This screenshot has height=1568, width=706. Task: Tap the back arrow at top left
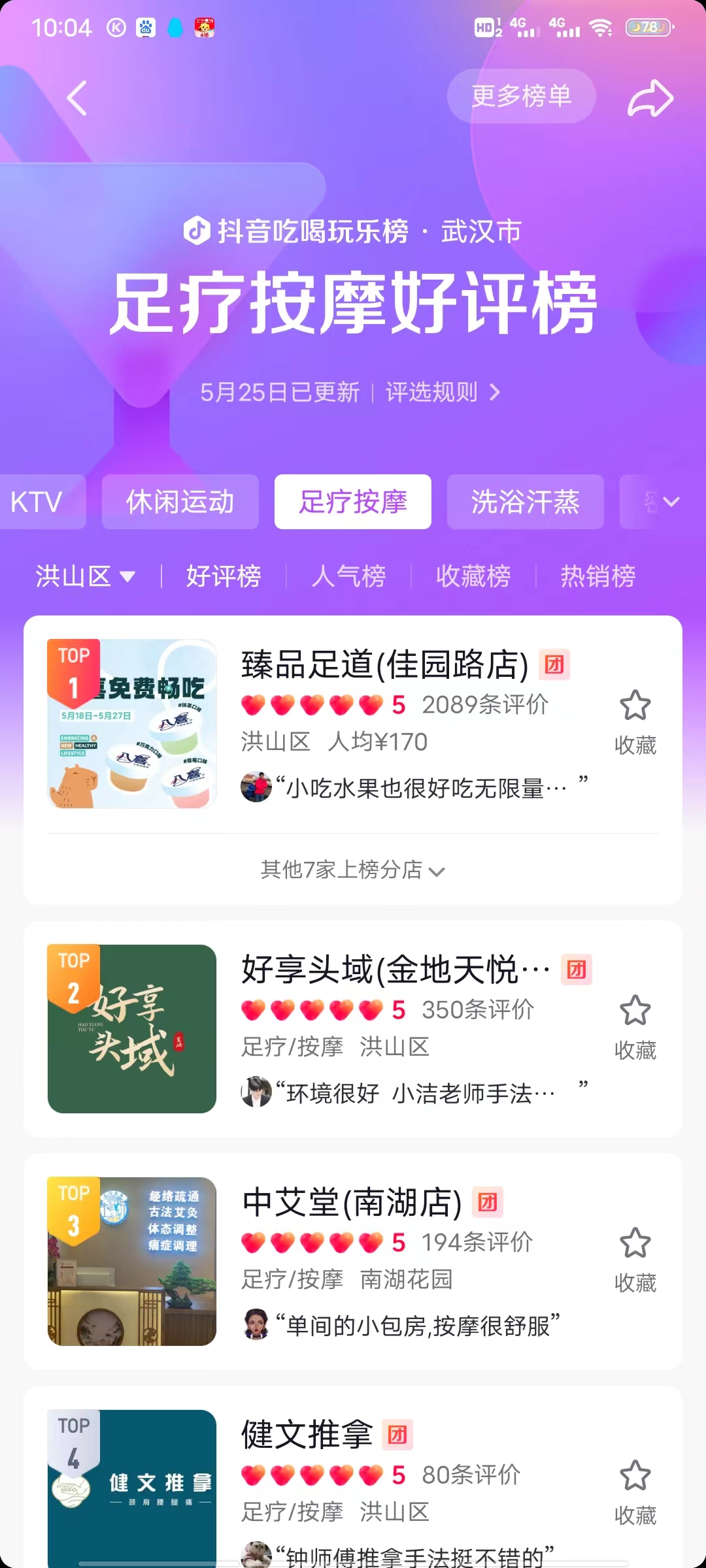[76, 98]
